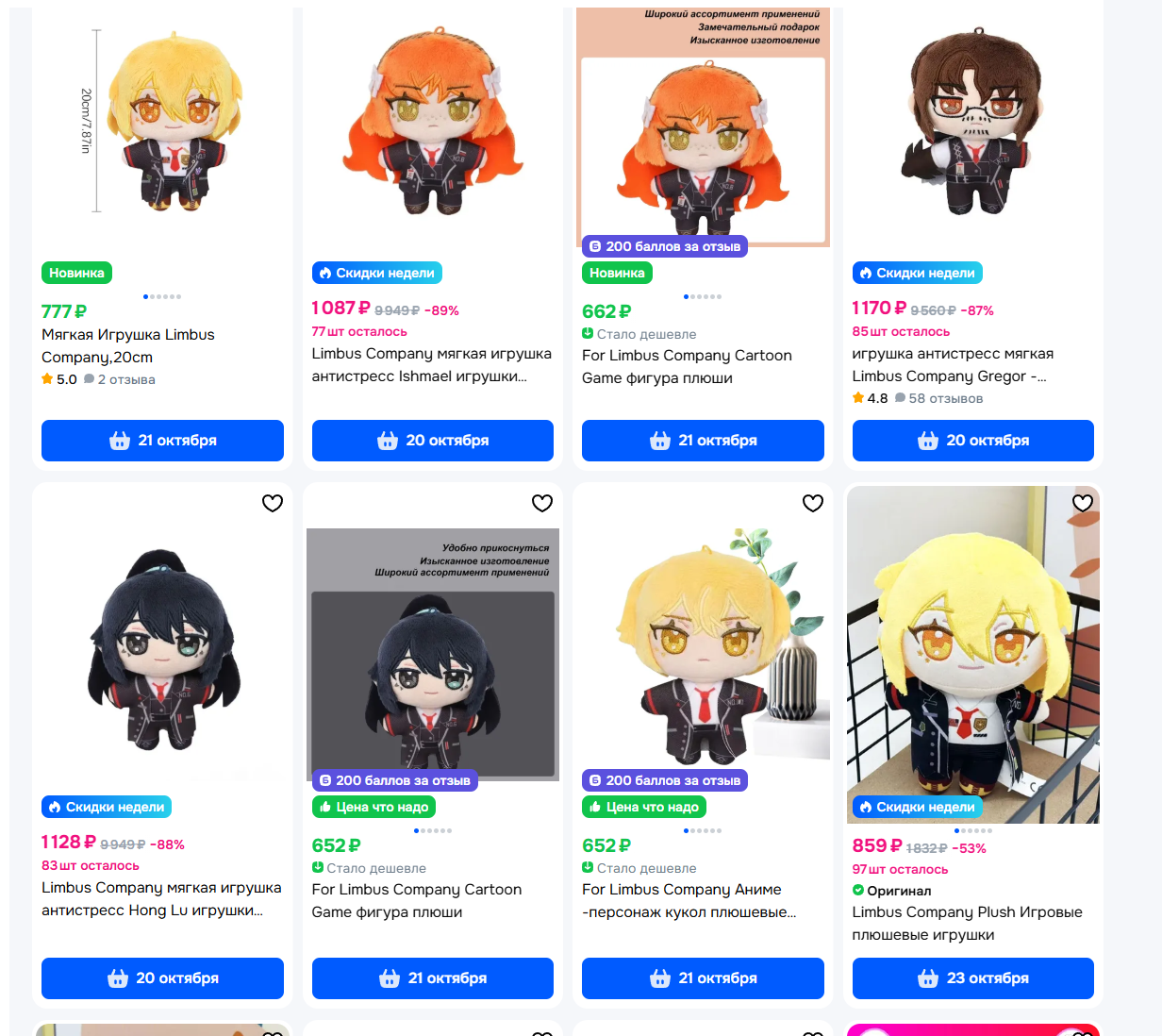Add the 859 ₽ Plush Игровые toy to cart
This screenshot has width=1162, height=1036.
tap(972, 978)
